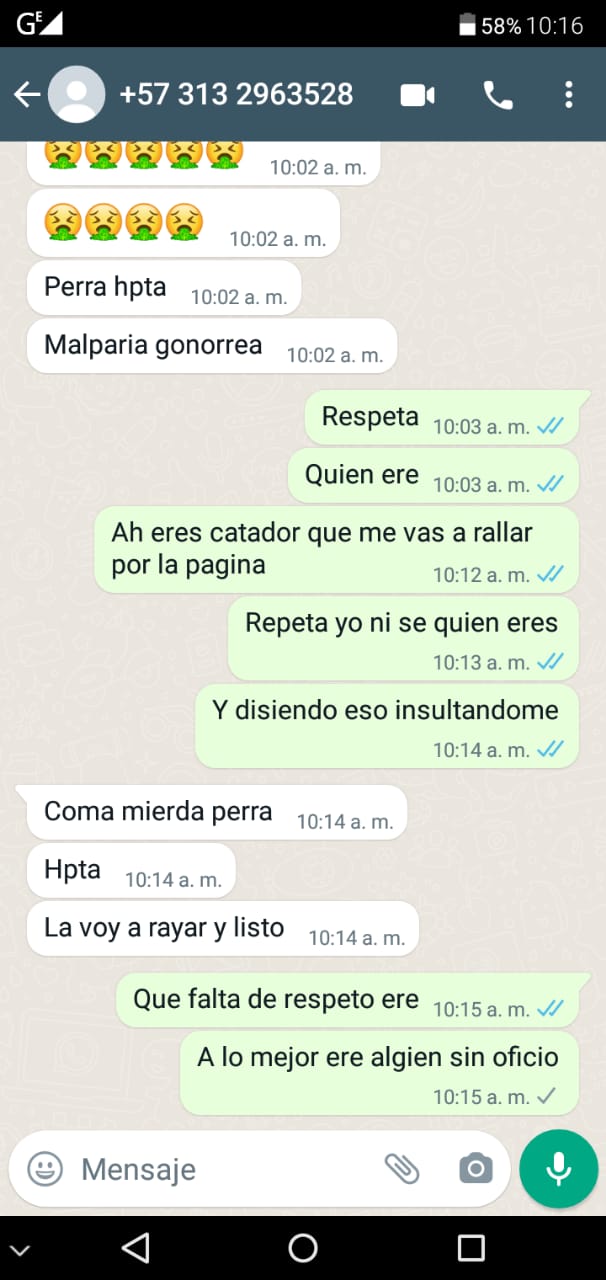Focus the Mensaje text field
606x1280 pixels.
pos(220,1169)
